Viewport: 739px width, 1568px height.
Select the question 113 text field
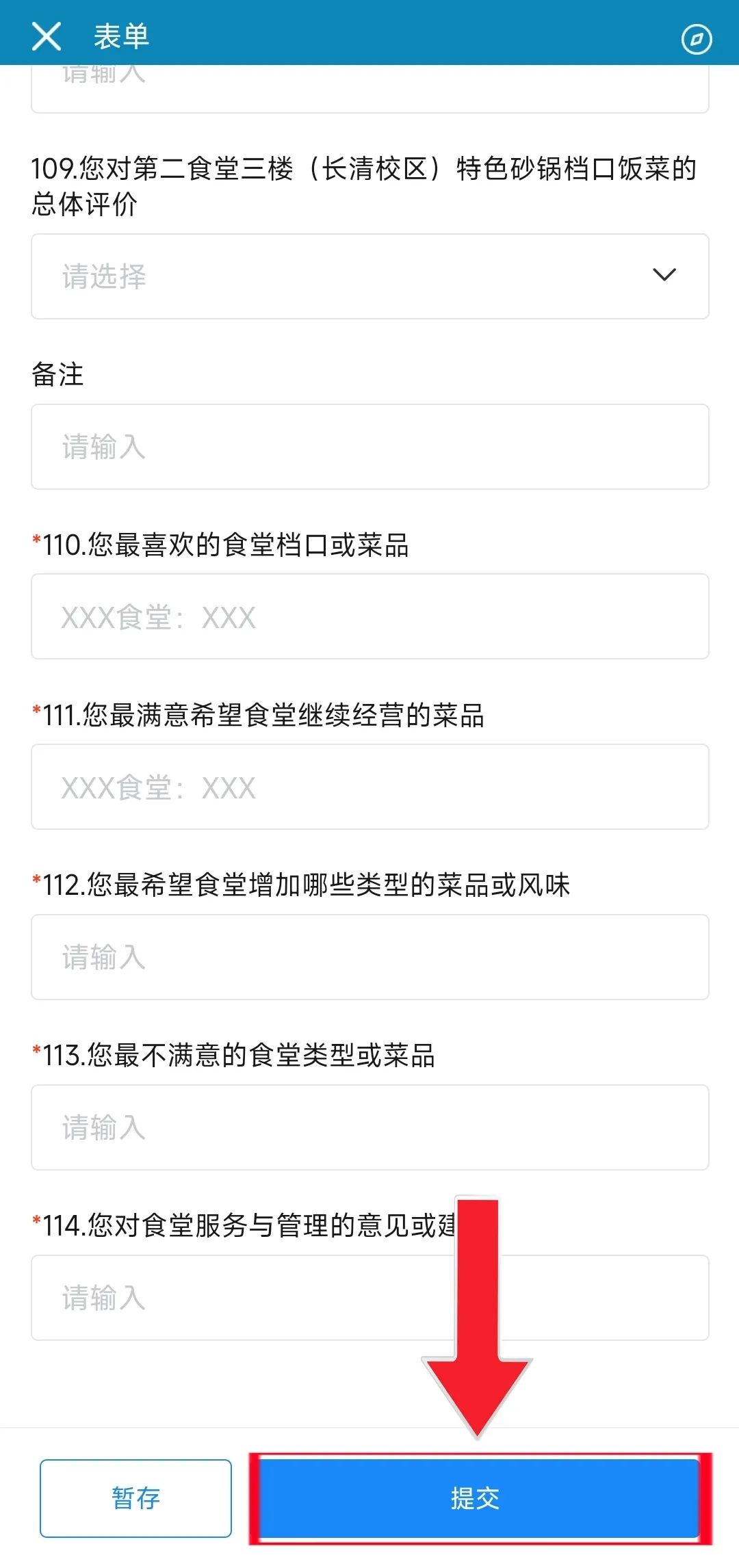(369, 1127)
